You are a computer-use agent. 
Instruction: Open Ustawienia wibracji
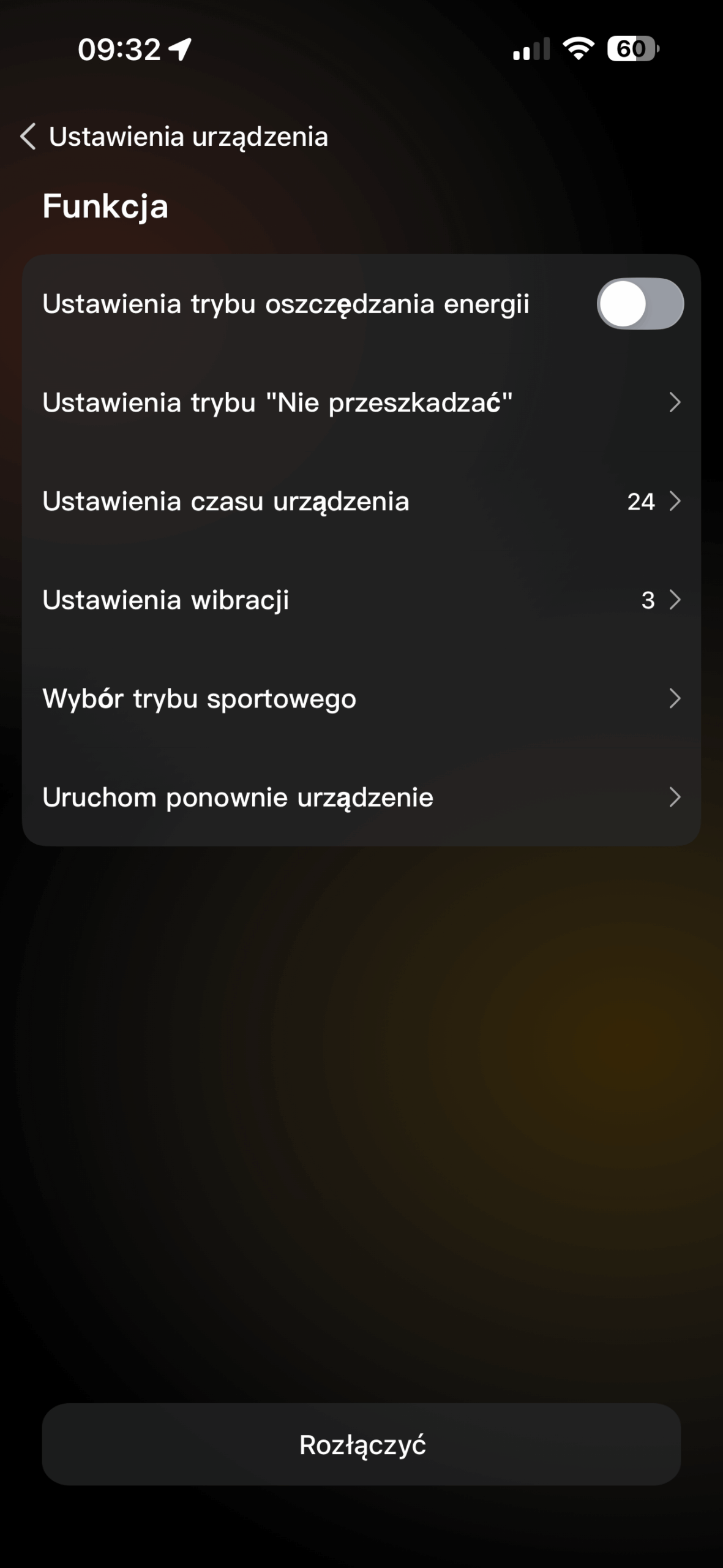(361, 600)
